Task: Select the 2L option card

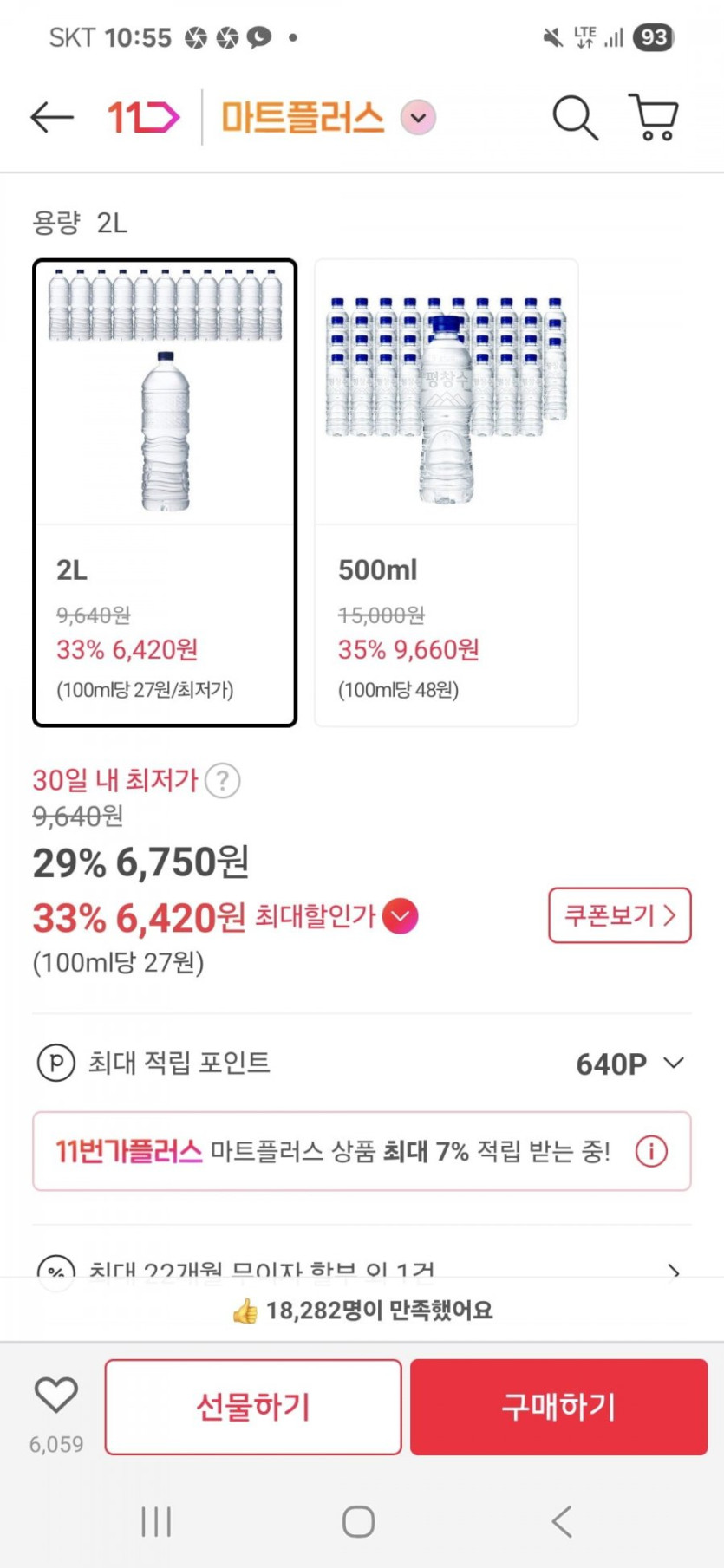Action: [x=165, y=492]
